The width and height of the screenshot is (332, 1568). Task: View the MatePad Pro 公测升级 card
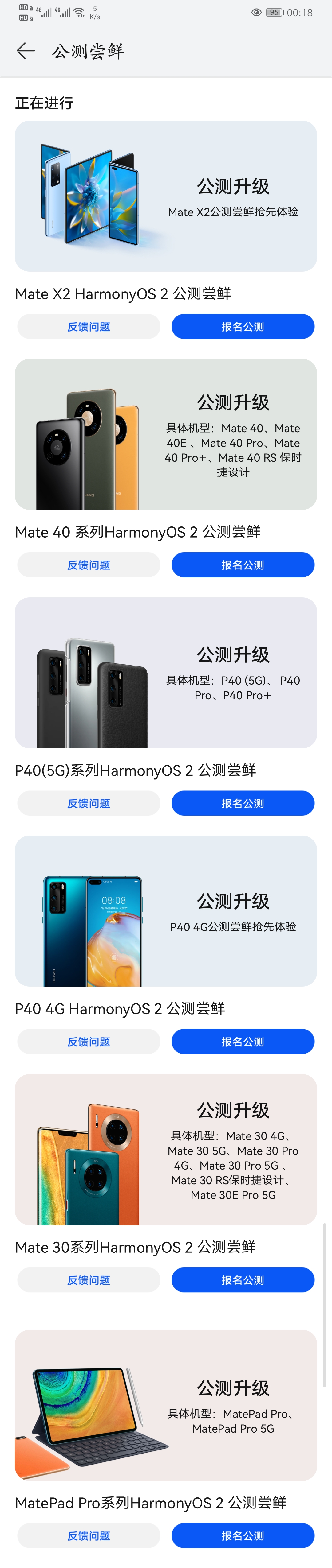[x=166, y=1405]
